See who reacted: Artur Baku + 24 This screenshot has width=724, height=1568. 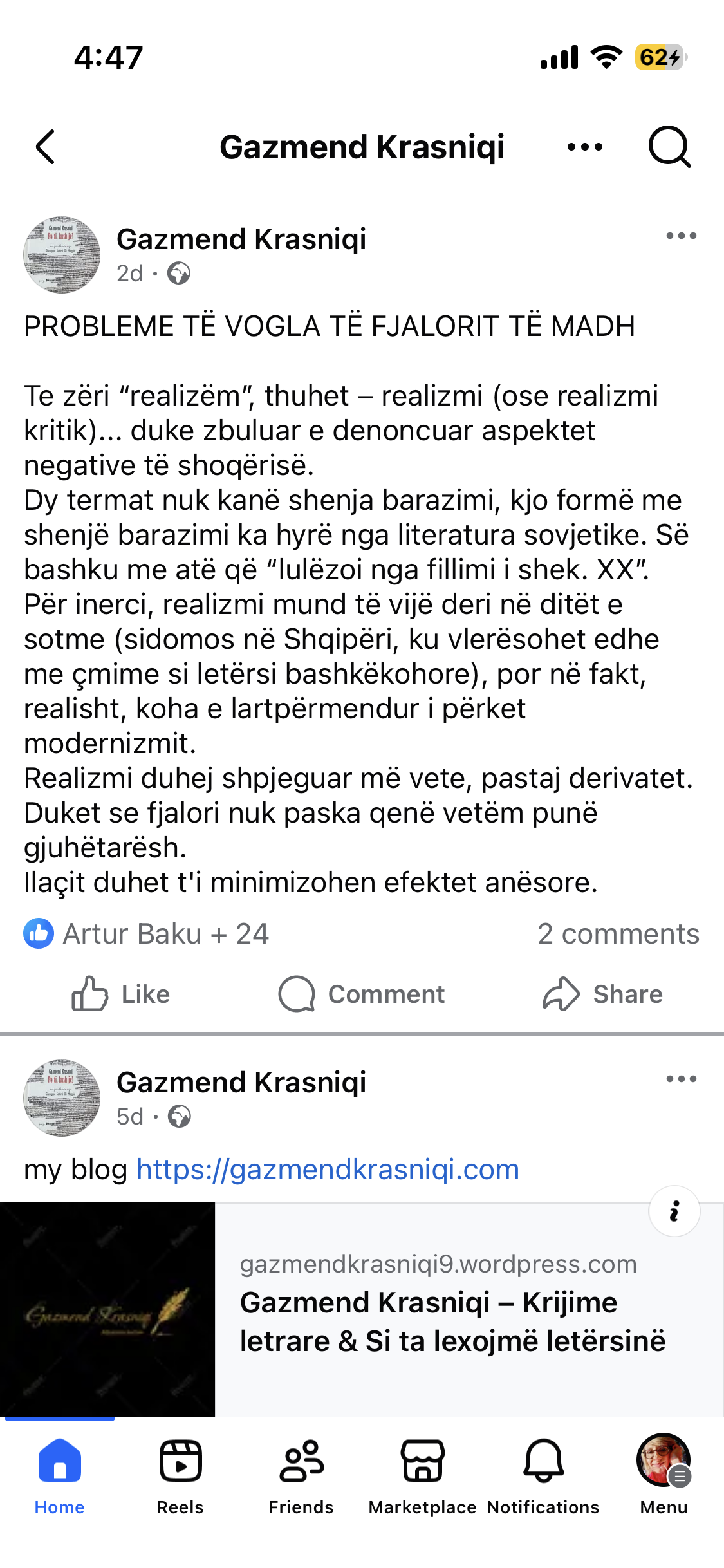147,934
